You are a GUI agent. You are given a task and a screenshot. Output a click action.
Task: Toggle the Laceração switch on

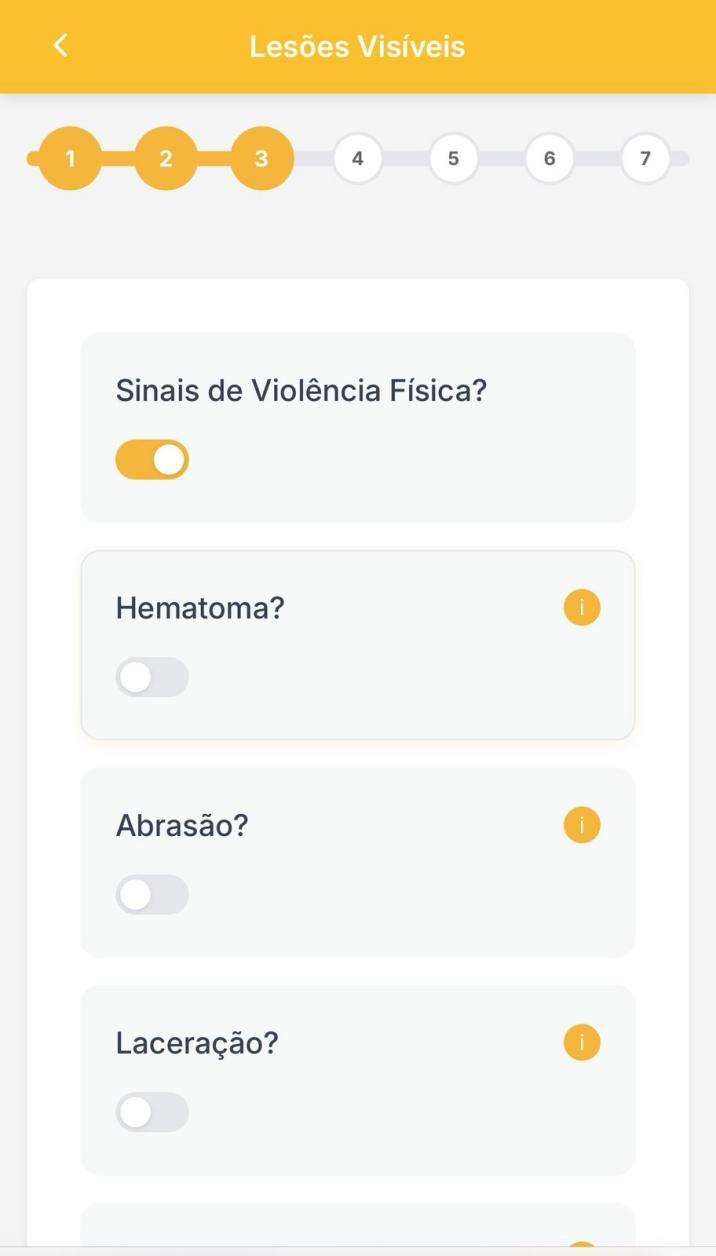(152, 1112)
